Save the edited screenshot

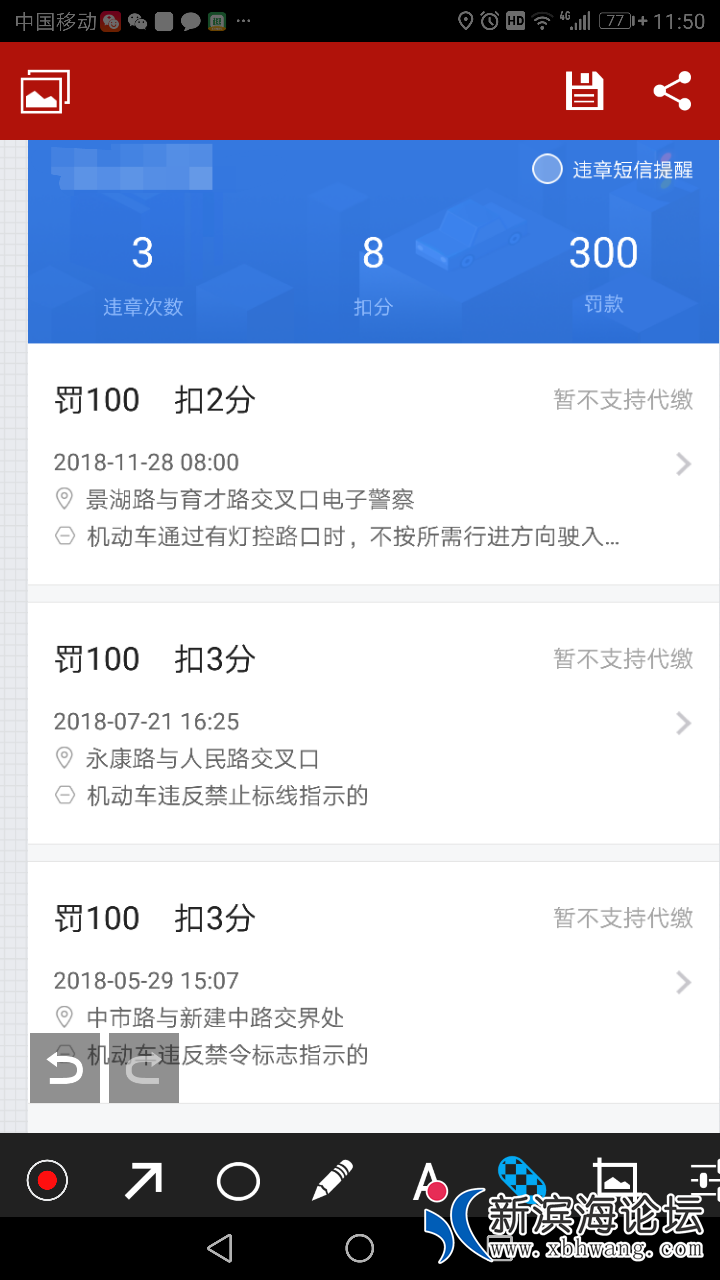584,91
